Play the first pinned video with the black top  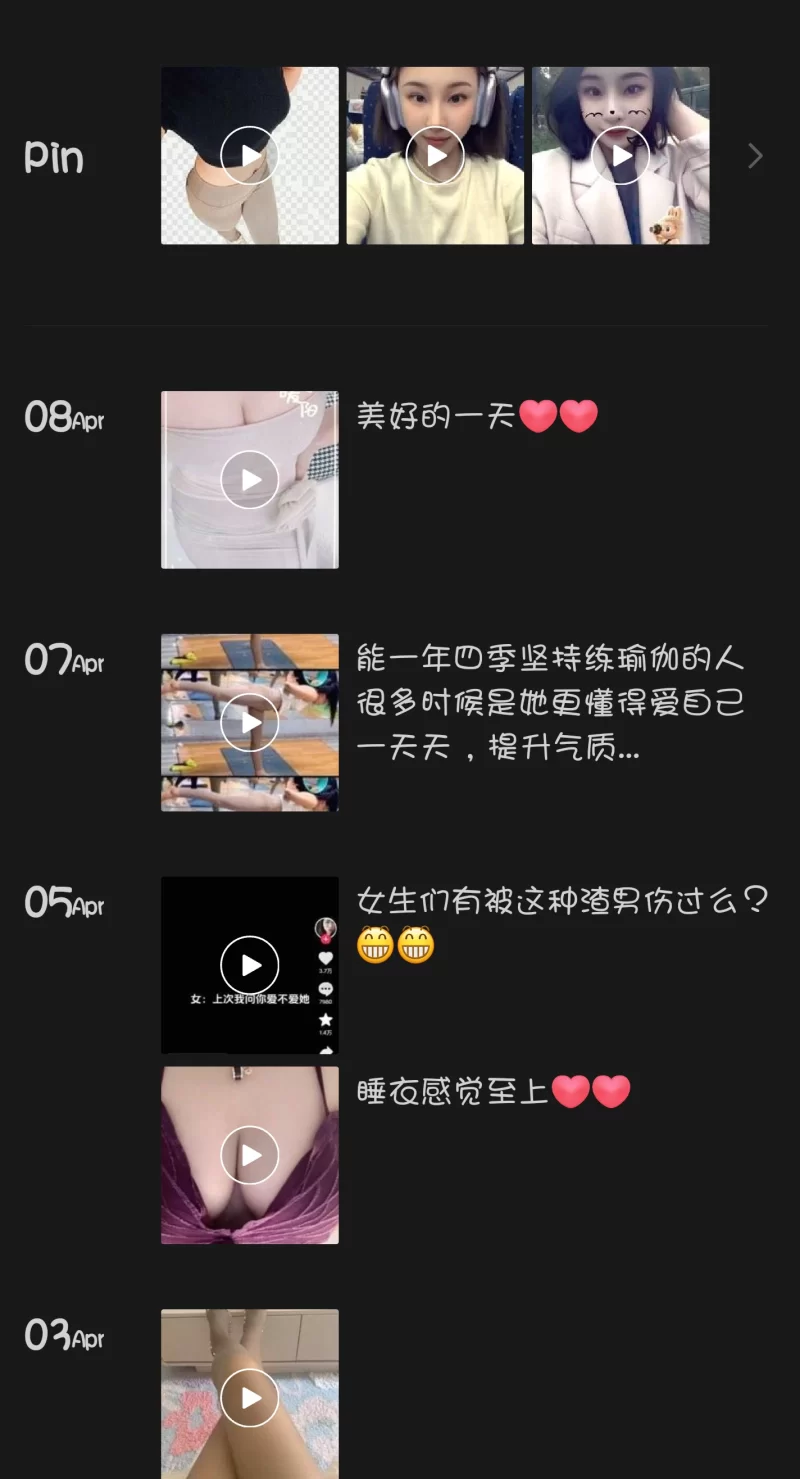coord(249,156)
